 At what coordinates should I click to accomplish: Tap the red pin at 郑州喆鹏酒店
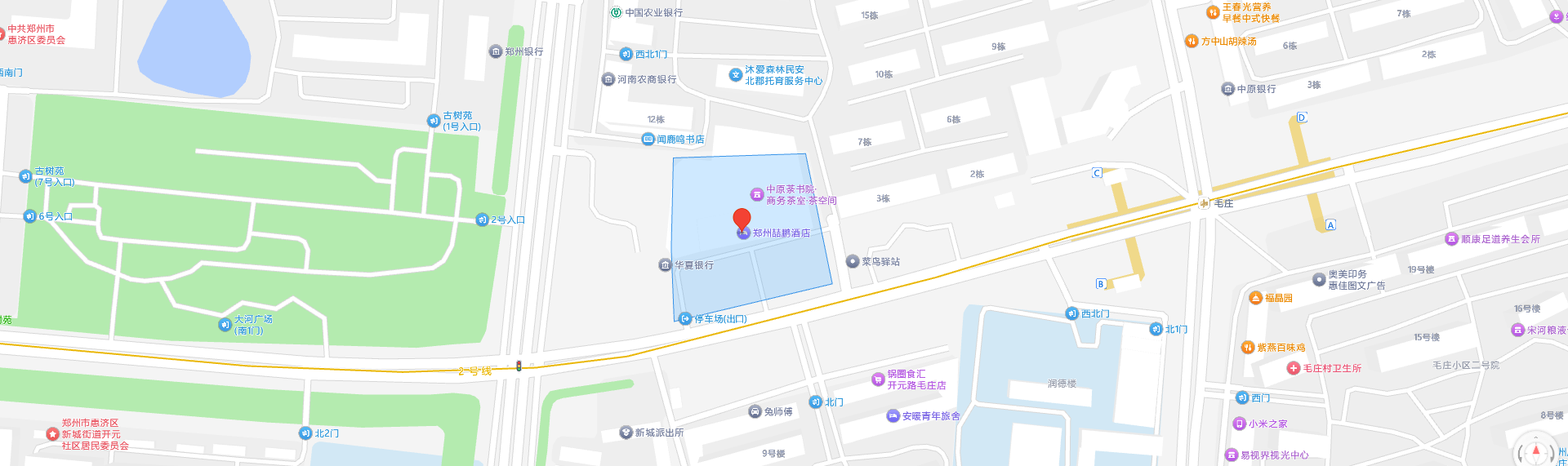coord(742,219)
